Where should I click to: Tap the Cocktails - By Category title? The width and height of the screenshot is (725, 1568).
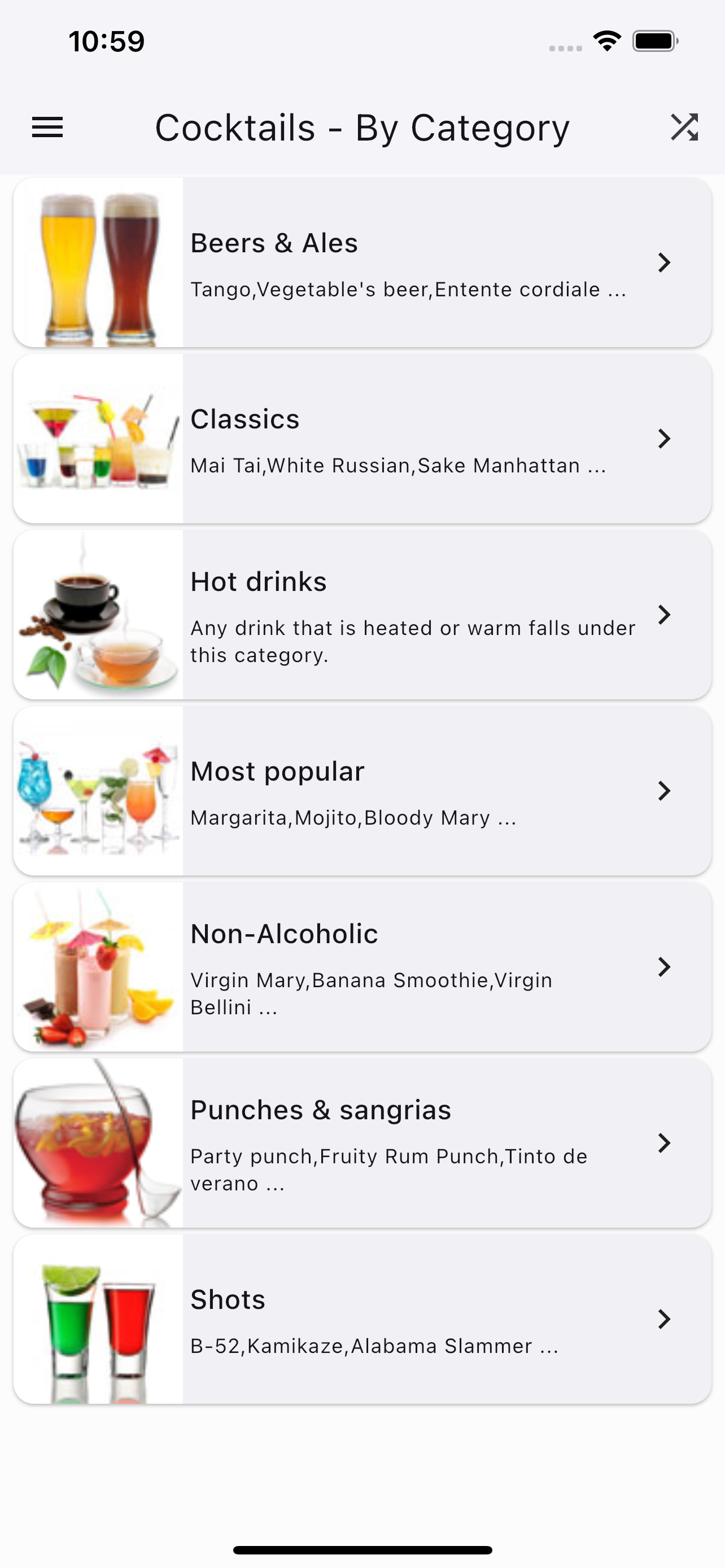pos(362,127)
